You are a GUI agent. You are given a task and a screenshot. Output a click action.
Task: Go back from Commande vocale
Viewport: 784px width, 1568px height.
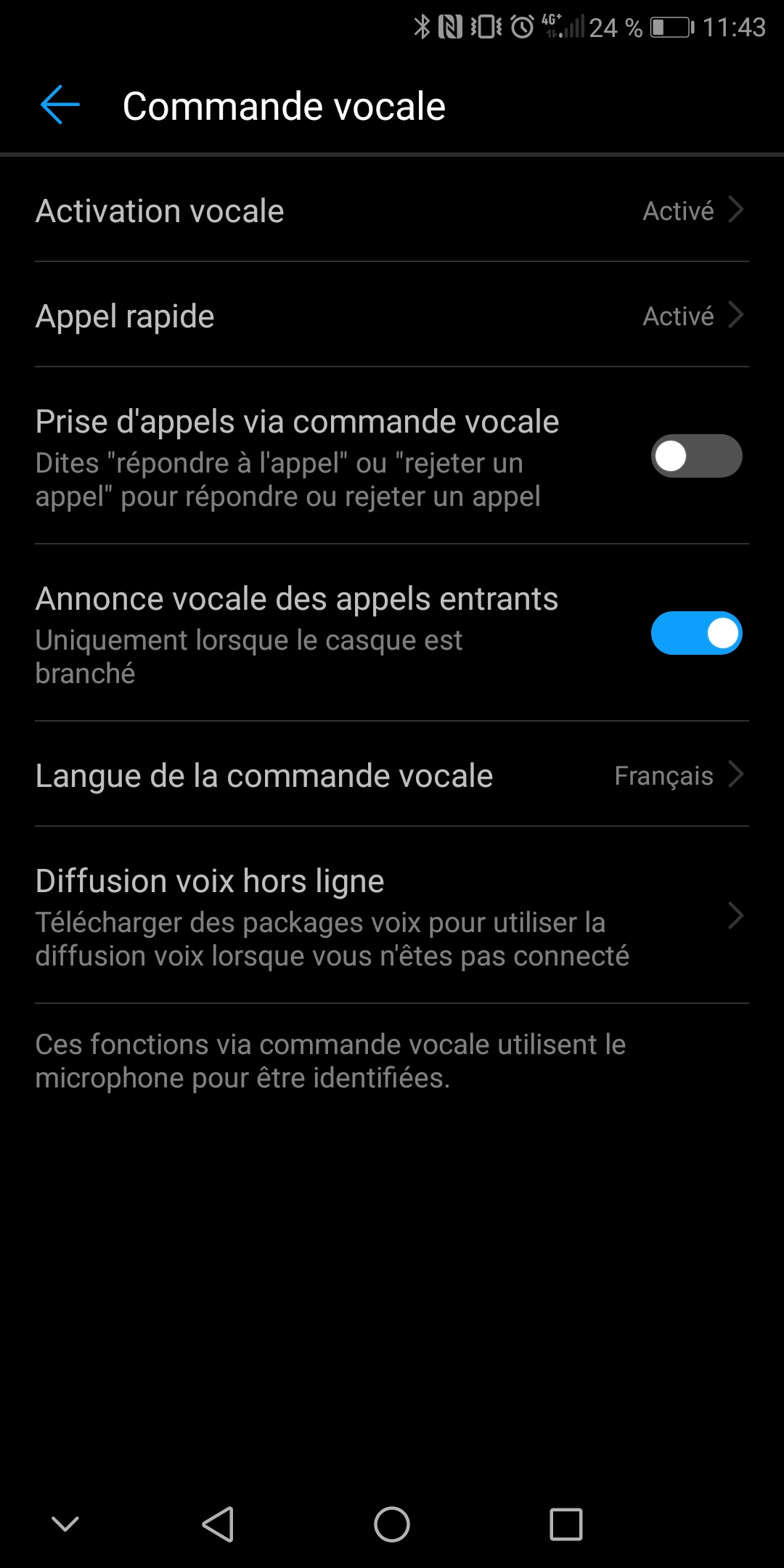coord(60,105)
